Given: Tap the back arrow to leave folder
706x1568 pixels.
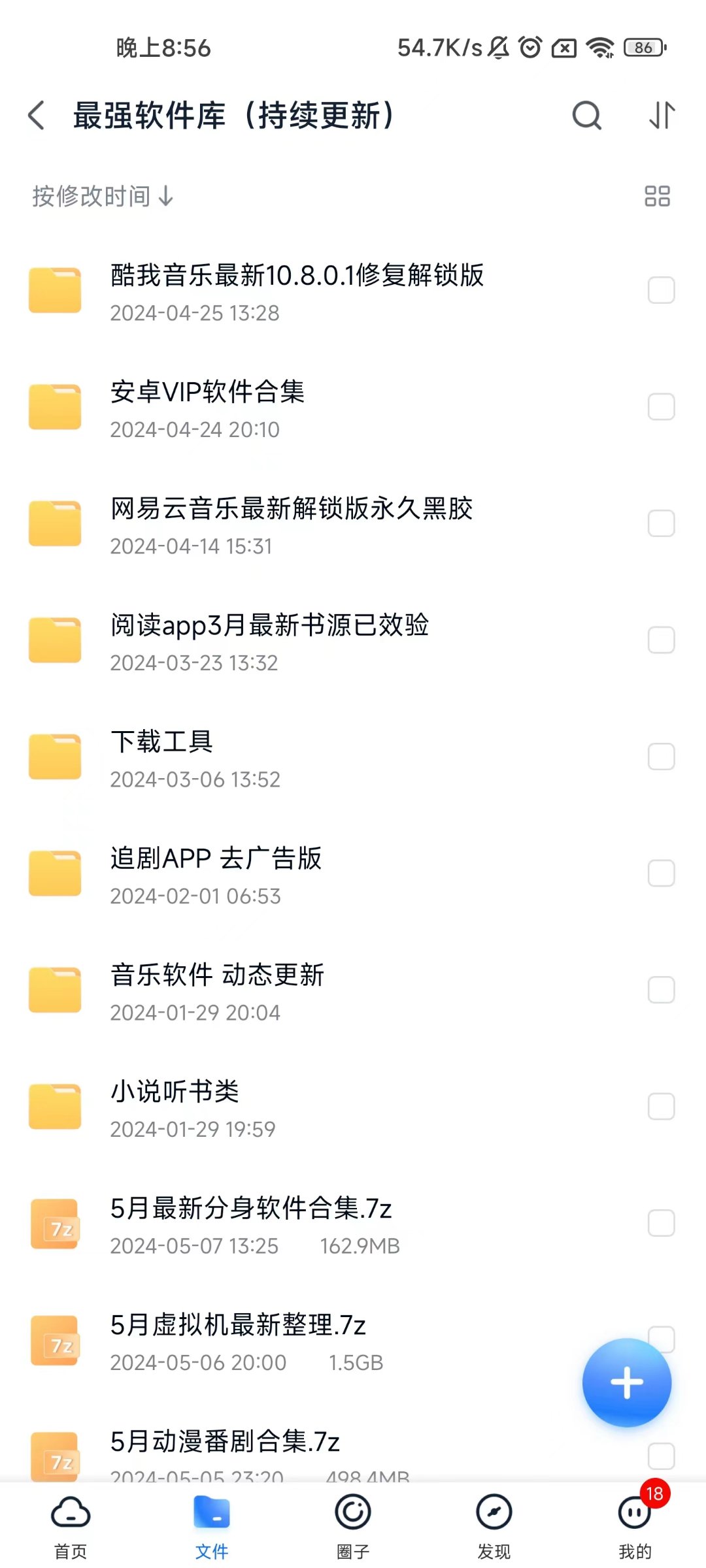Looking at the screenshot, I should (x=36, y=115).
